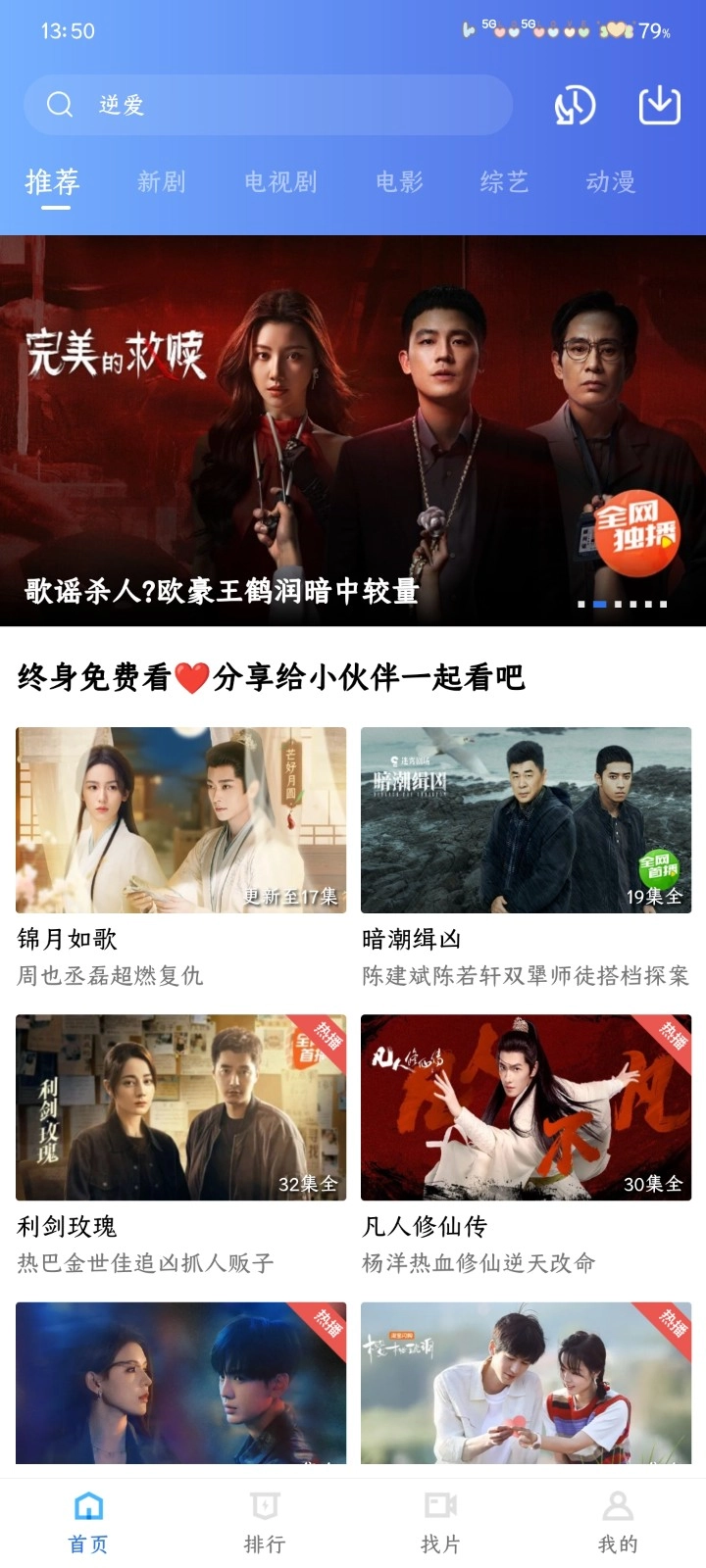The width and height of the screenshot is (706, 1568).
Task: Tap the 首页 home tab
Action: click(x=88, y=1522)
